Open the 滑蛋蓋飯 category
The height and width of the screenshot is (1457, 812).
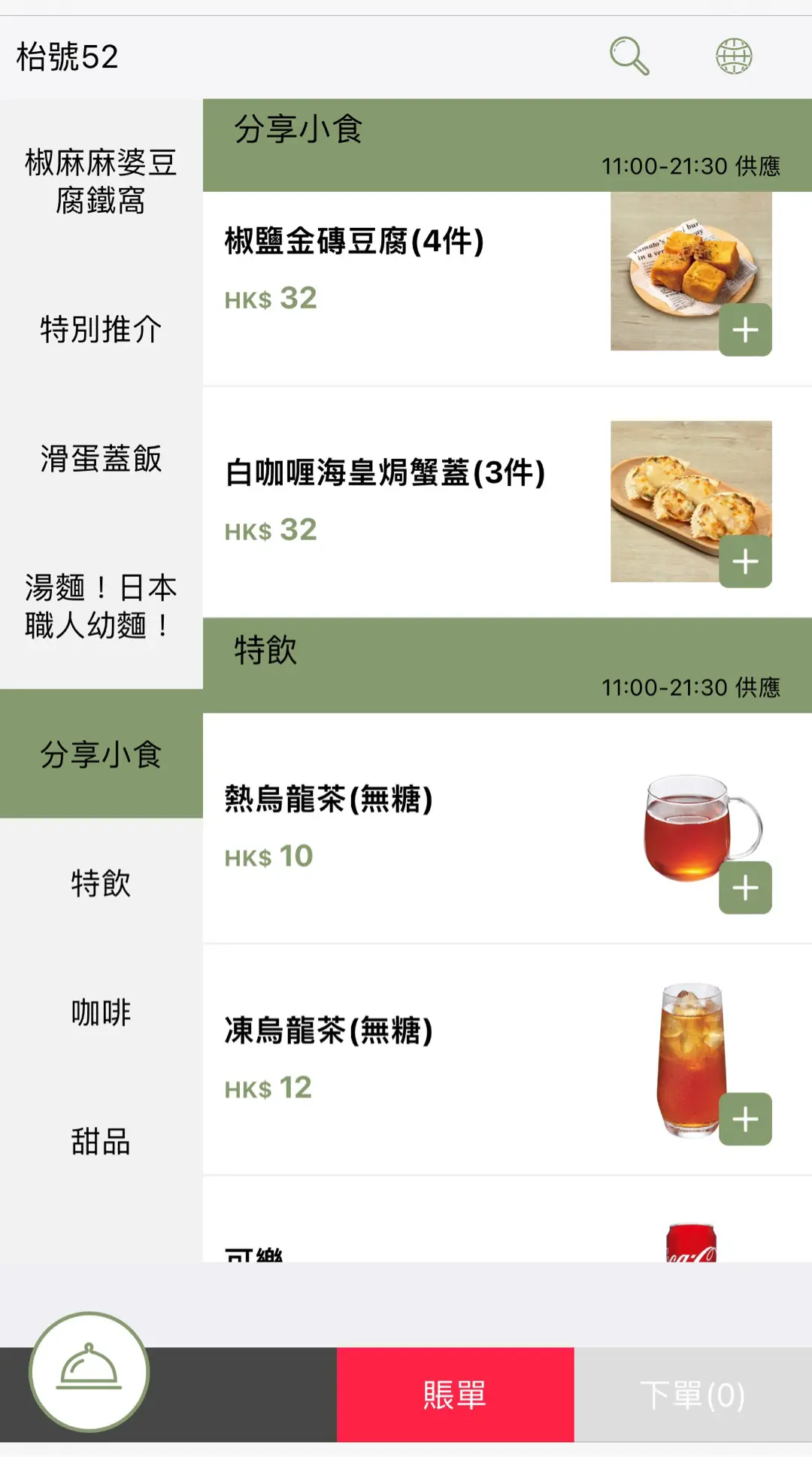pyautogui.click(x=101, y=459)
